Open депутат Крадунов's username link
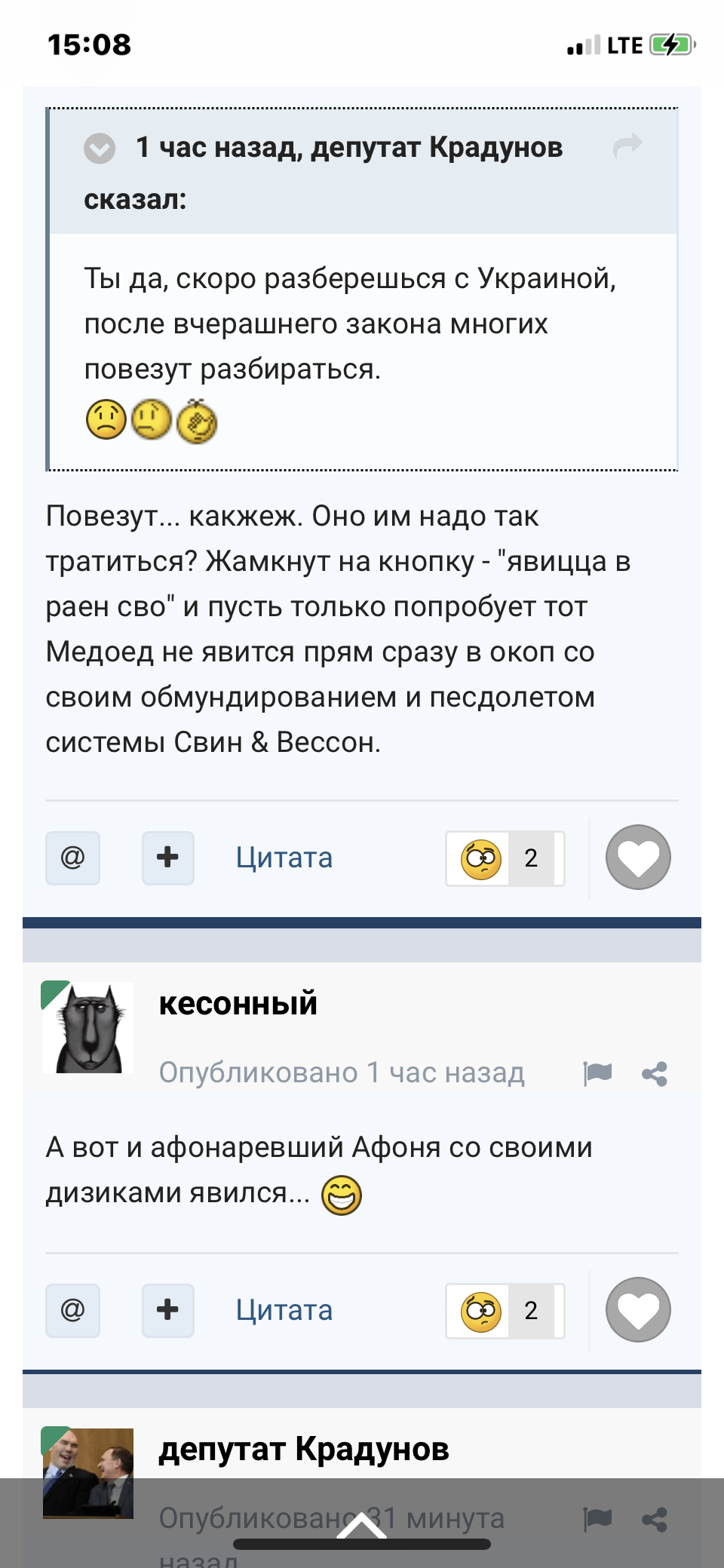This screenshot has height=1568, width=724. [304, 1449]
